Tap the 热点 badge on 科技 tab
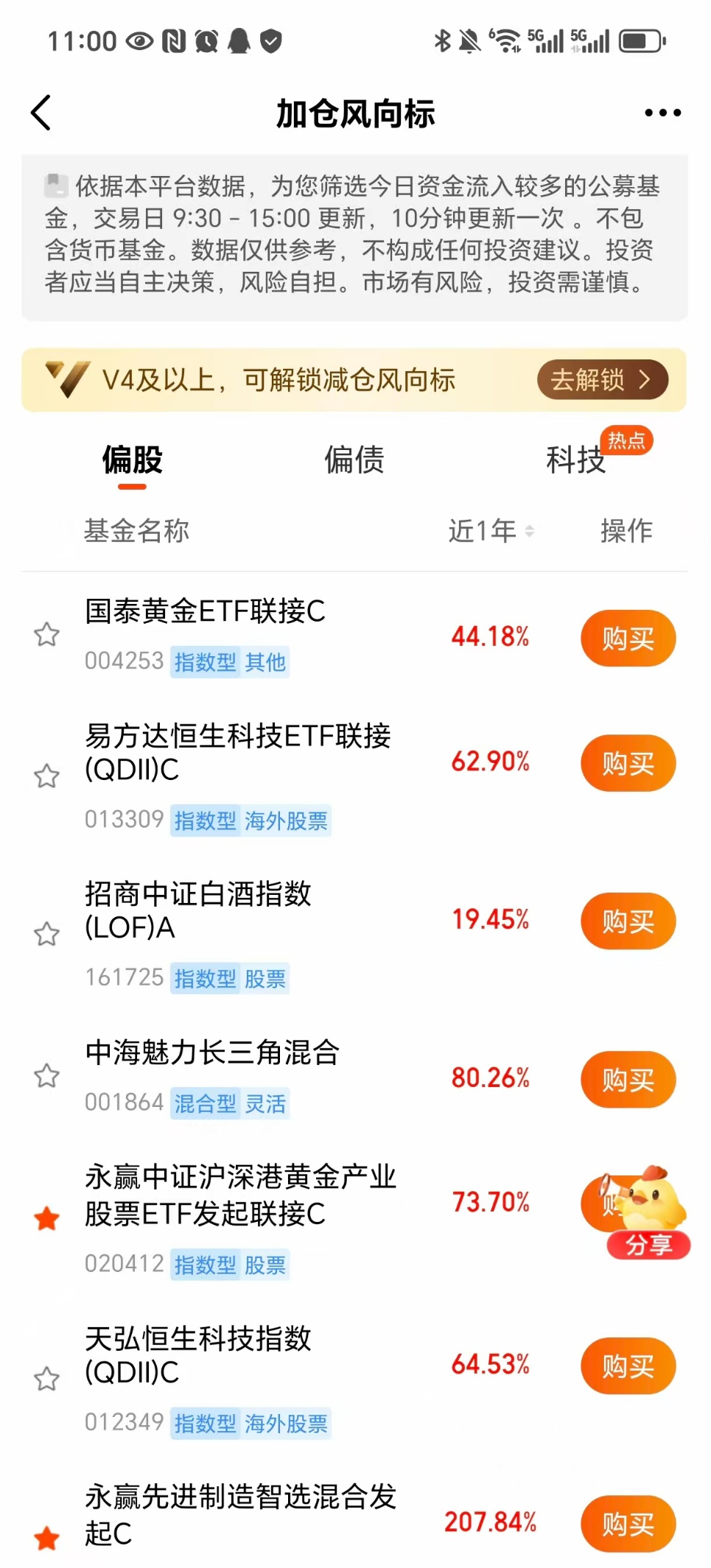This screenshot has height=1568, width=711. tap(626, 440)
